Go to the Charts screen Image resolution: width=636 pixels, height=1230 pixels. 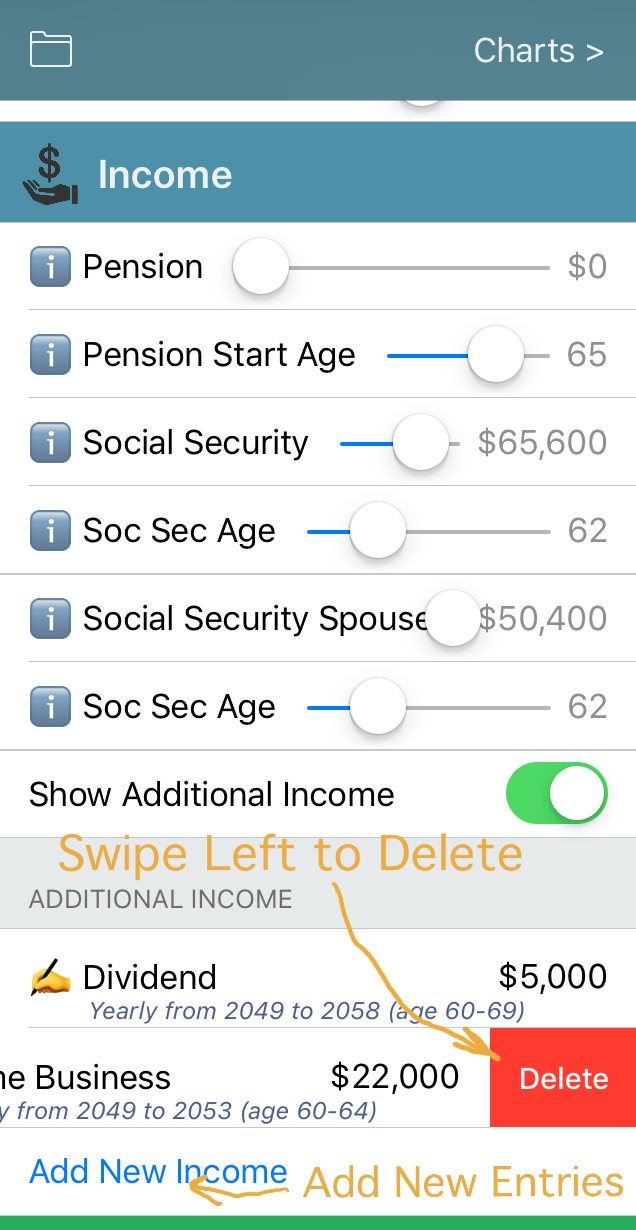coord(538,50)
